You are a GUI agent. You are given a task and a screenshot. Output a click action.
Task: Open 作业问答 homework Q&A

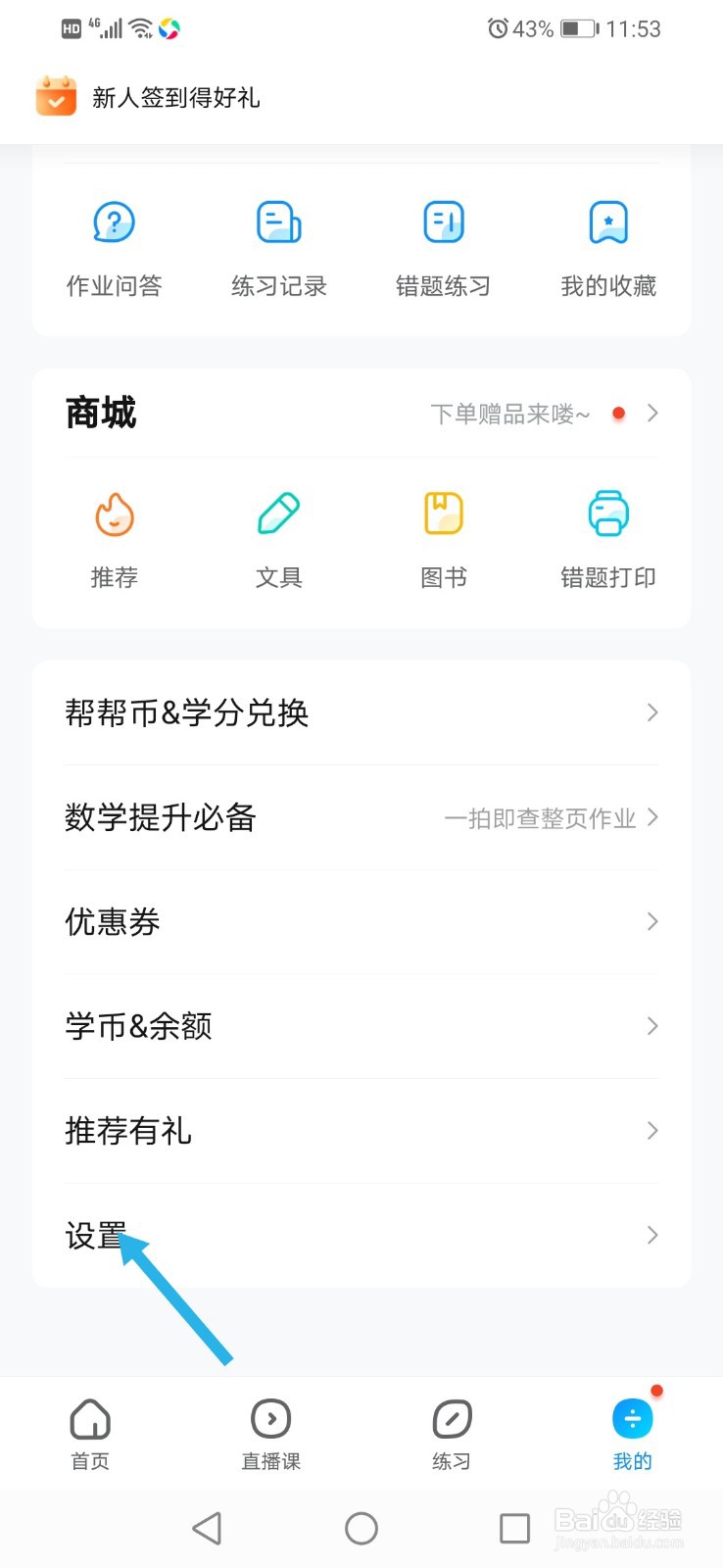tap(114, 249)
